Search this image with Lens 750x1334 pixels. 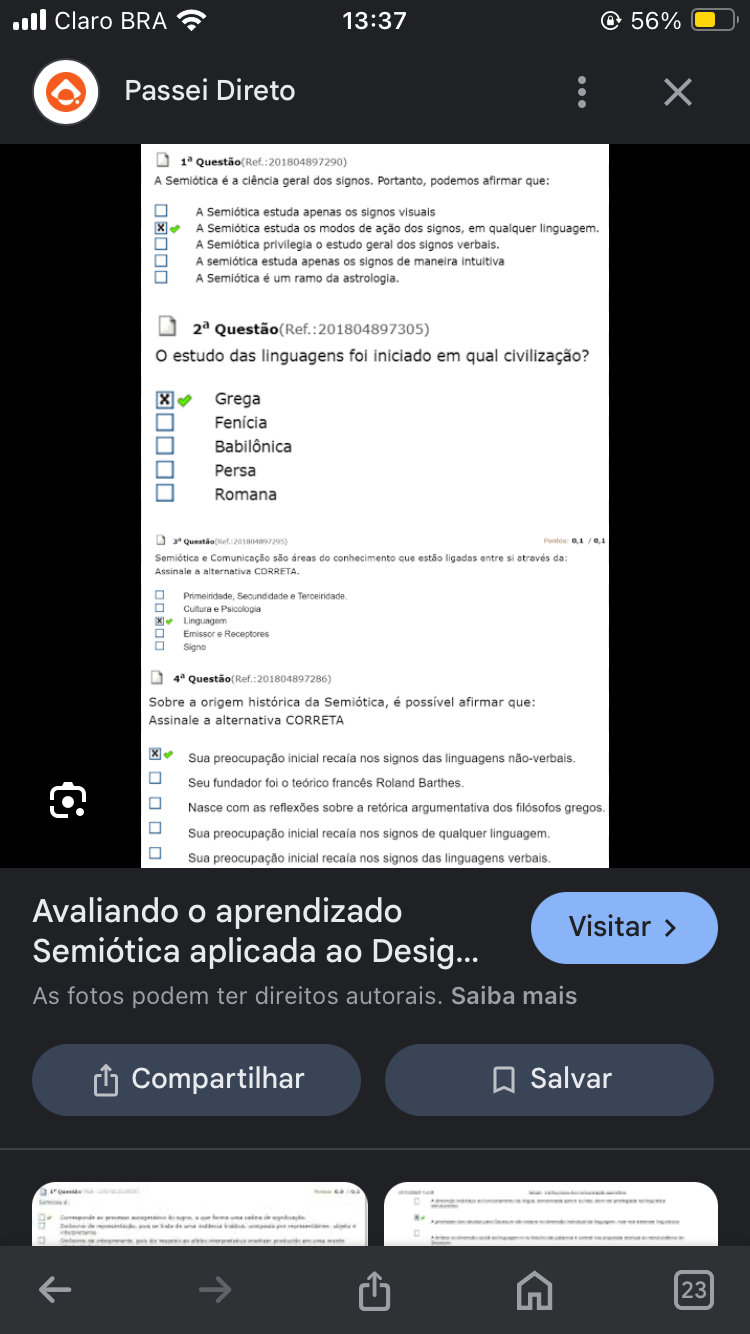68,800
